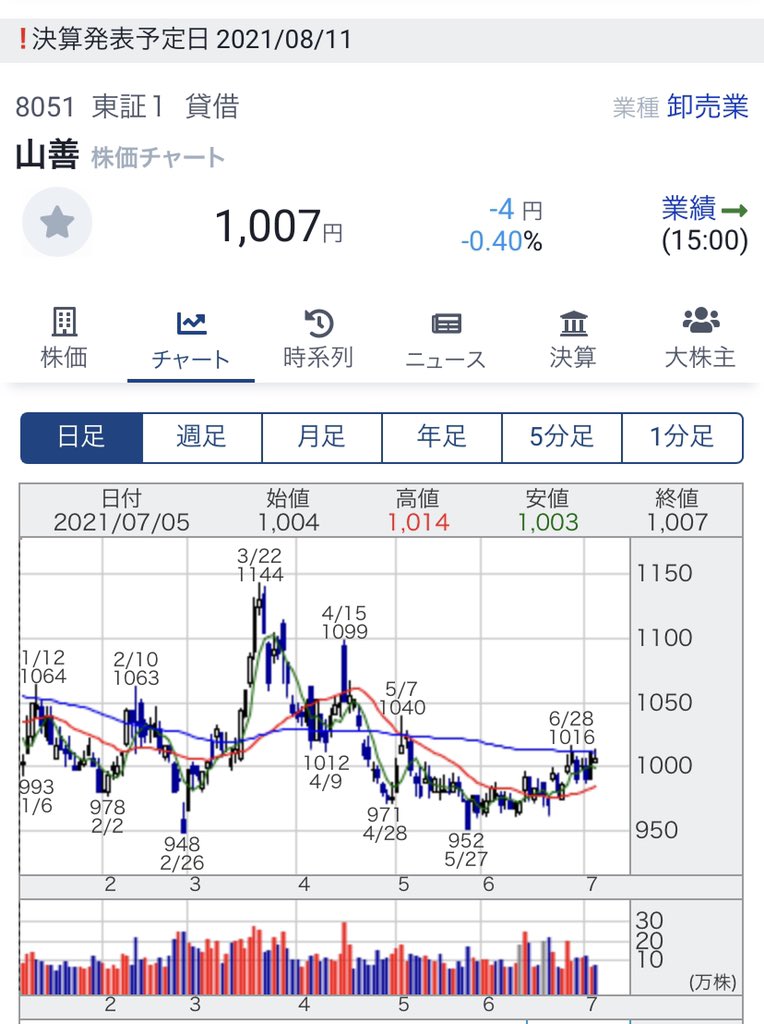Display the 年足 yearly chart
The width and height of the screenshot is (764, 1024).
(x=442, y=438)
